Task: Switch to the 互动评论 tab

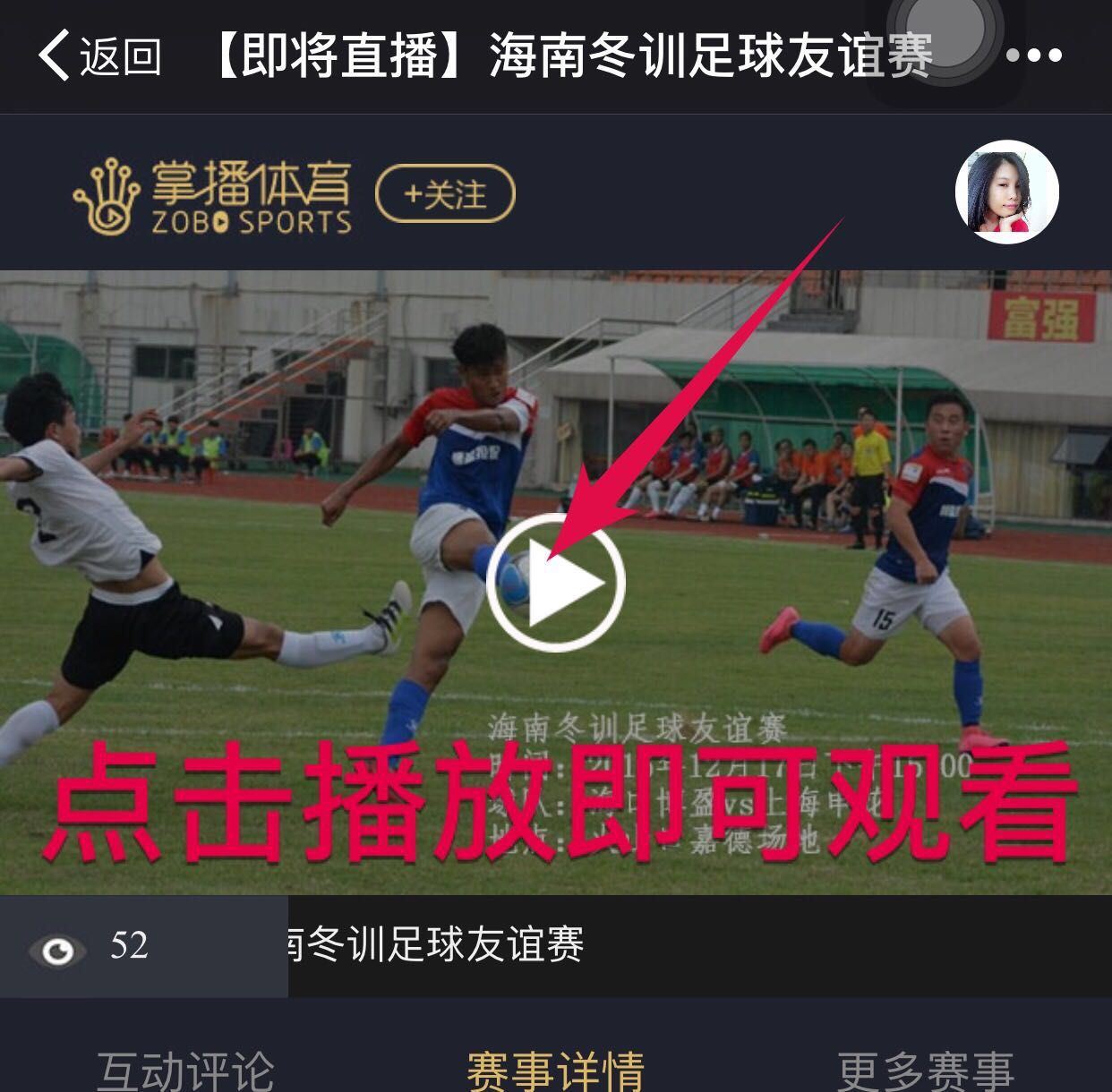Action: pyautogui.click(x=185, y=1070)
